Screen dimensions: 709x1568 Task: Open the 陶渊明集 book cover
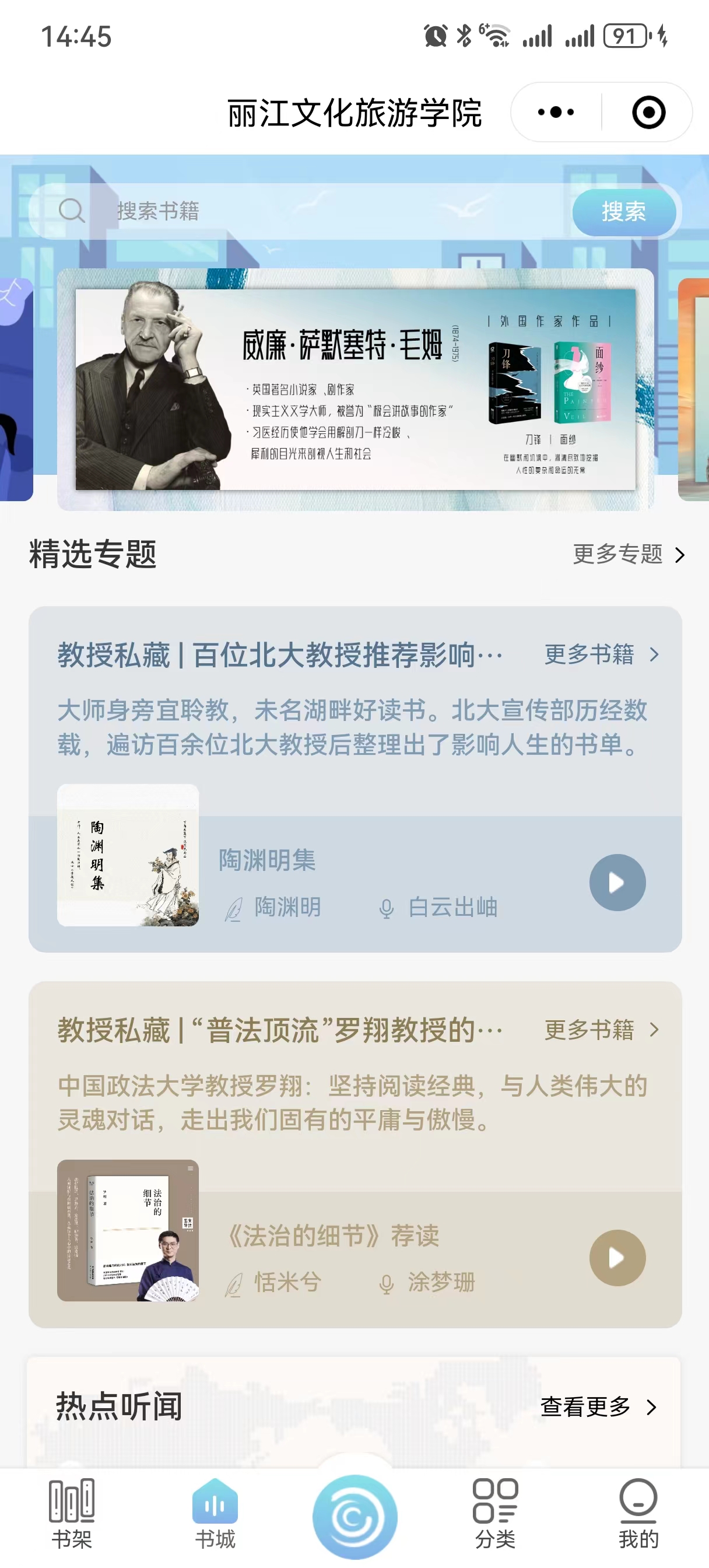click(128, 855)
